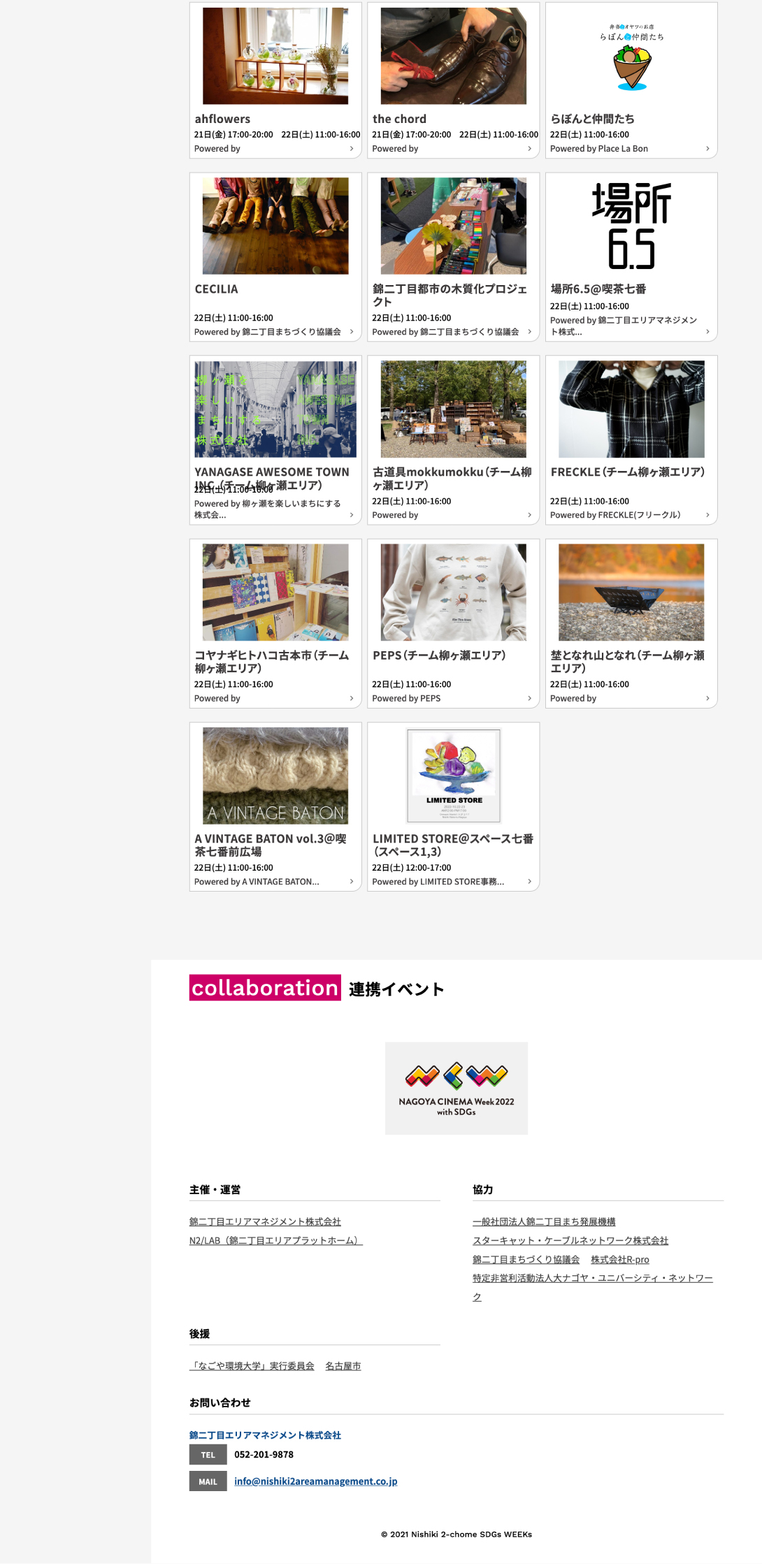762x1568 pixels.
Task: Open 名古屋市 supporter link
Action: point(343,1365)
